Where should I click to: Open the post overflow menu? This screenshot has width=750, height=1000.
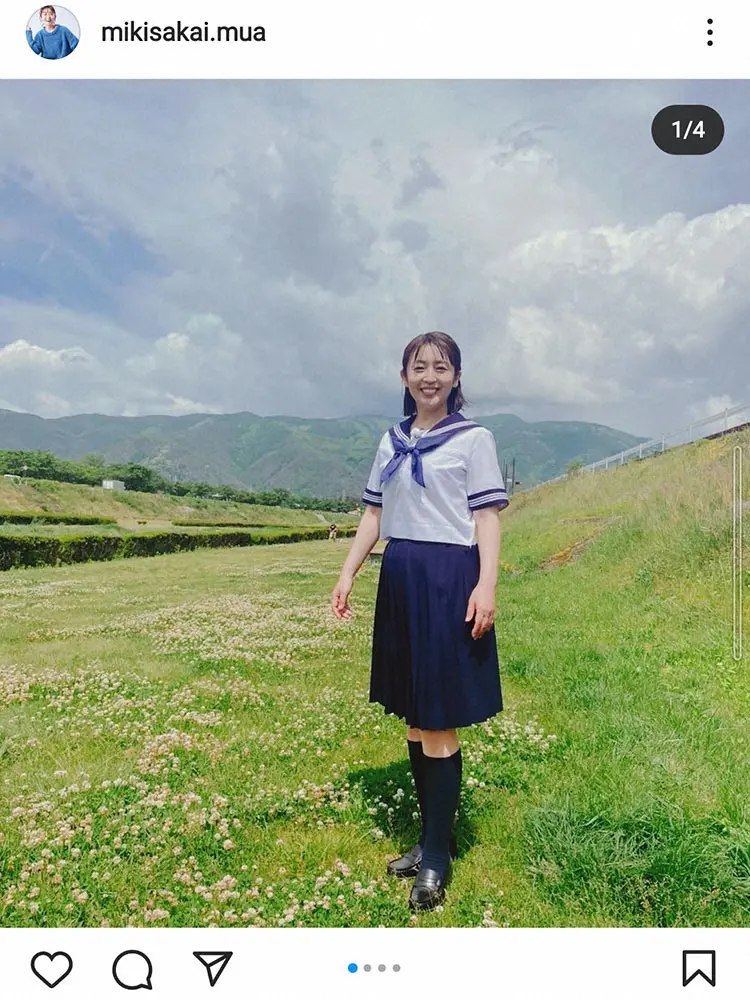(x=709, y=32)
